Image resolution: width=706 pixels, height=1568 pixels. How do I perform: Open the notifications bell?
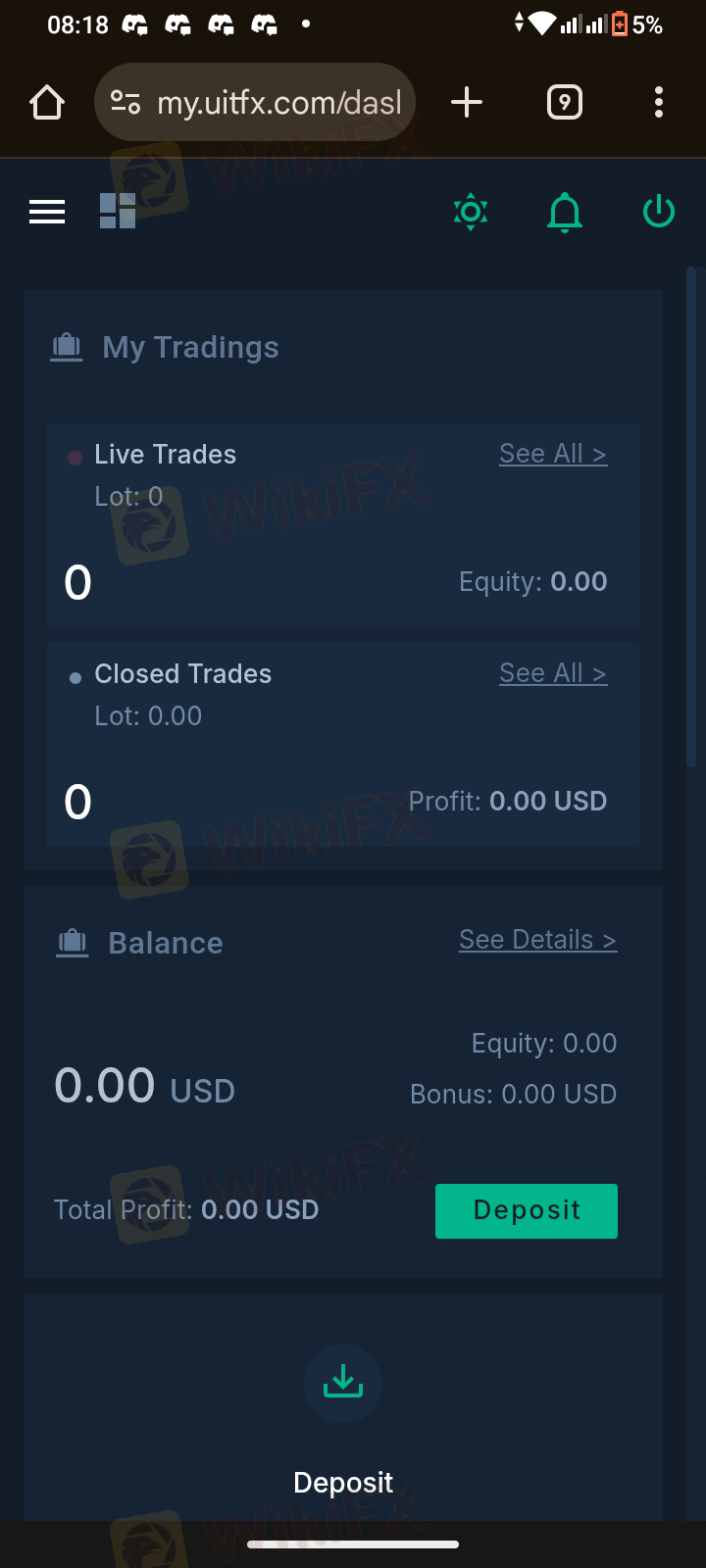click(565, 212)
